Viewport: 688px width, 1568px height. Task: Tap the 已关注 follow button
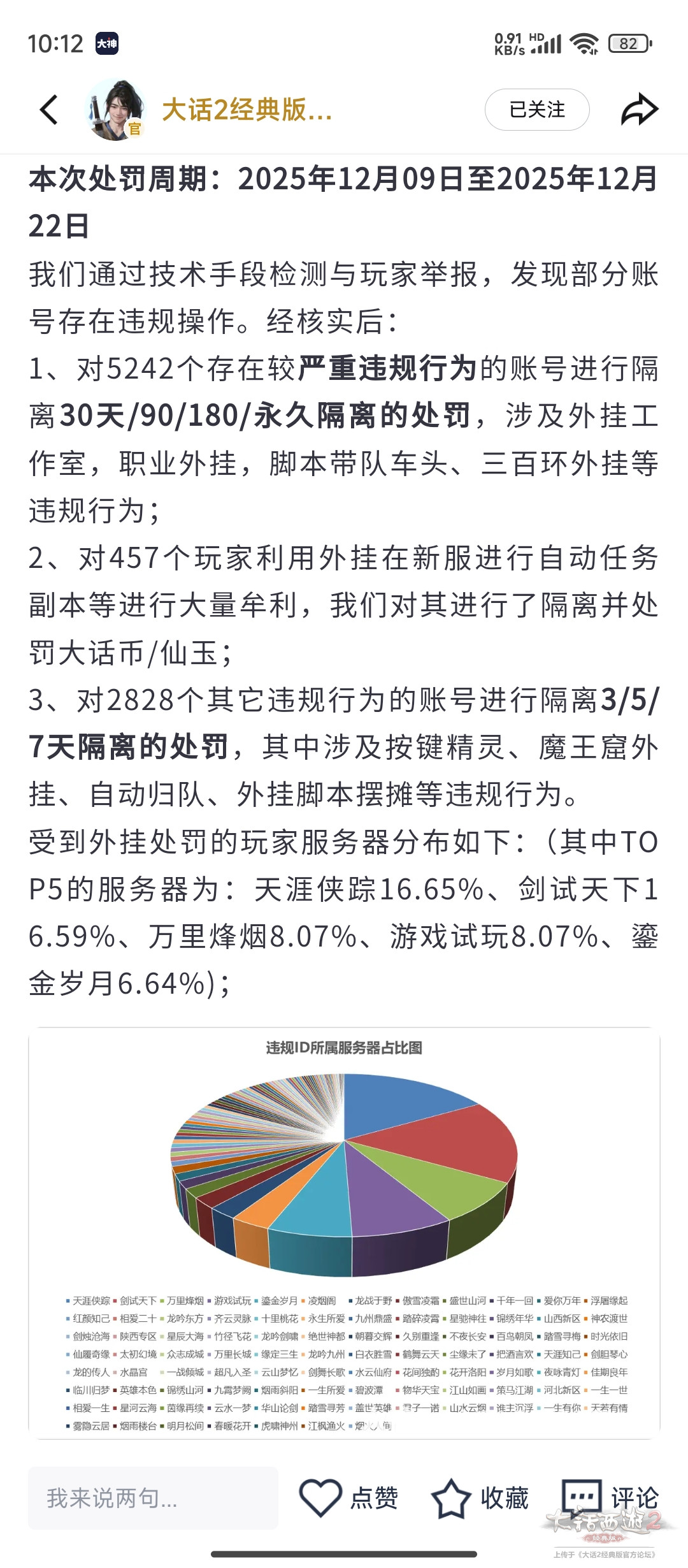[x=536, y=110]
